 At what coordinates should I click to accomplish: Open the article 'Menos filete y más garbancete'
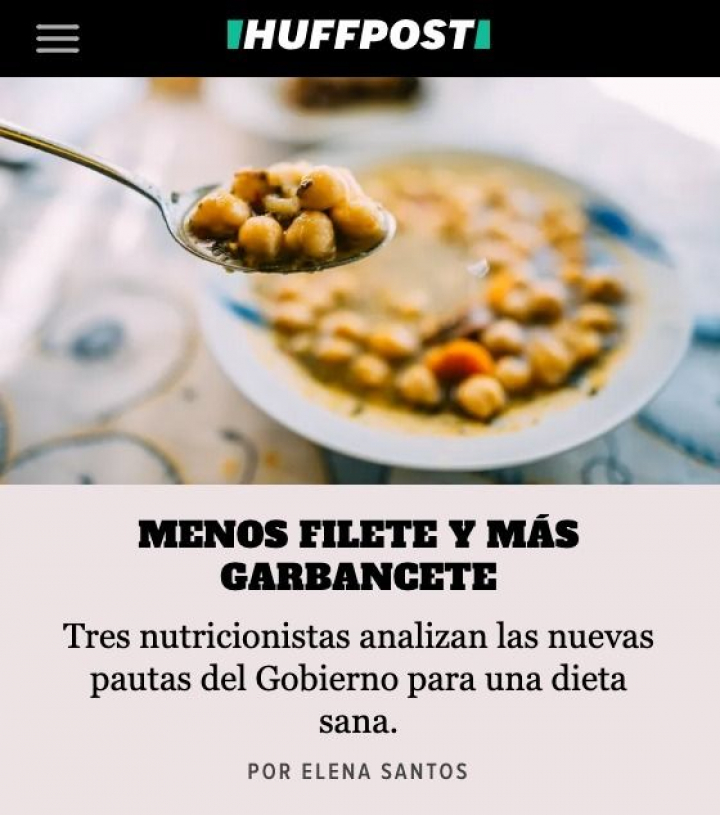[x=358, y=555]
